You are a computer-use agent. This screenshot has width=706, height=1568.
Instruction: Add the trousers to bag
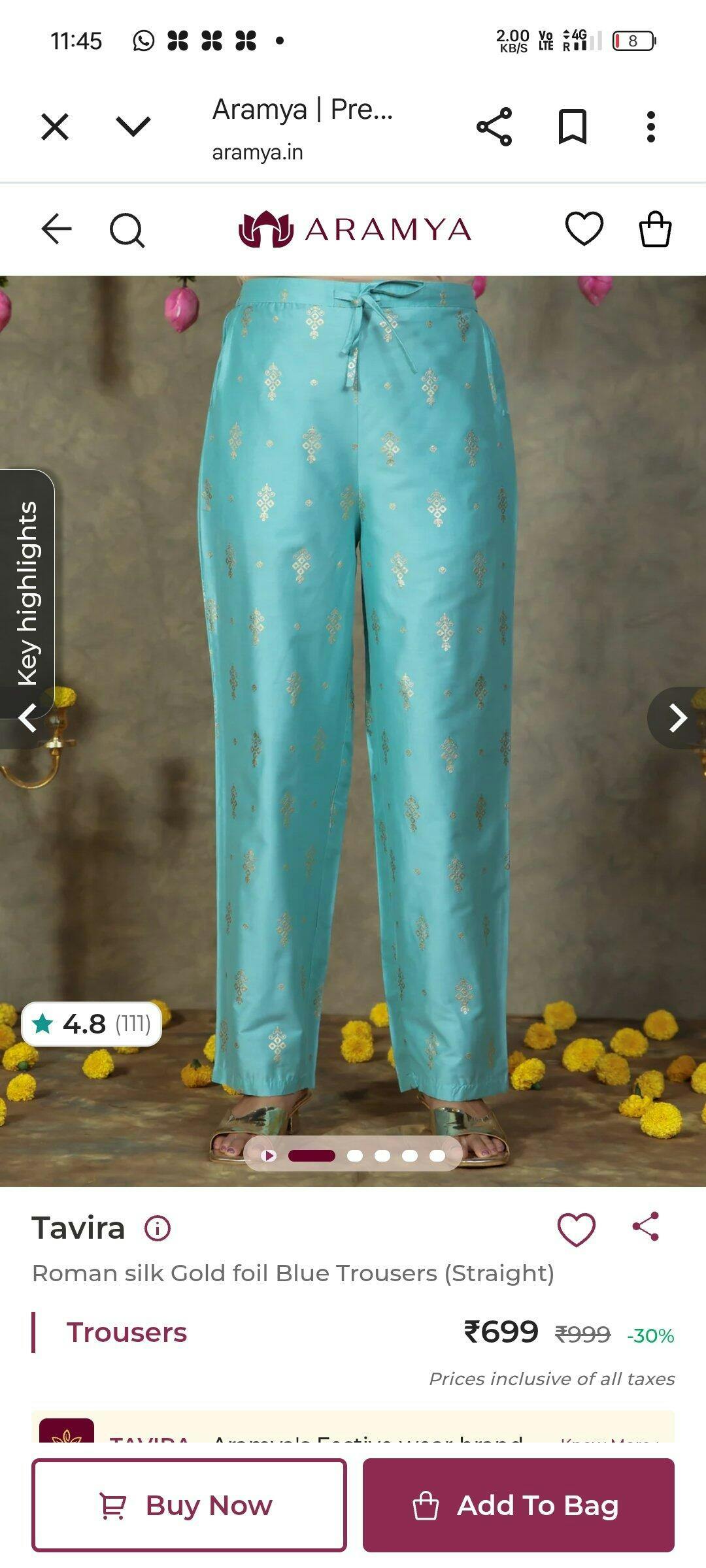(518, 1505)
